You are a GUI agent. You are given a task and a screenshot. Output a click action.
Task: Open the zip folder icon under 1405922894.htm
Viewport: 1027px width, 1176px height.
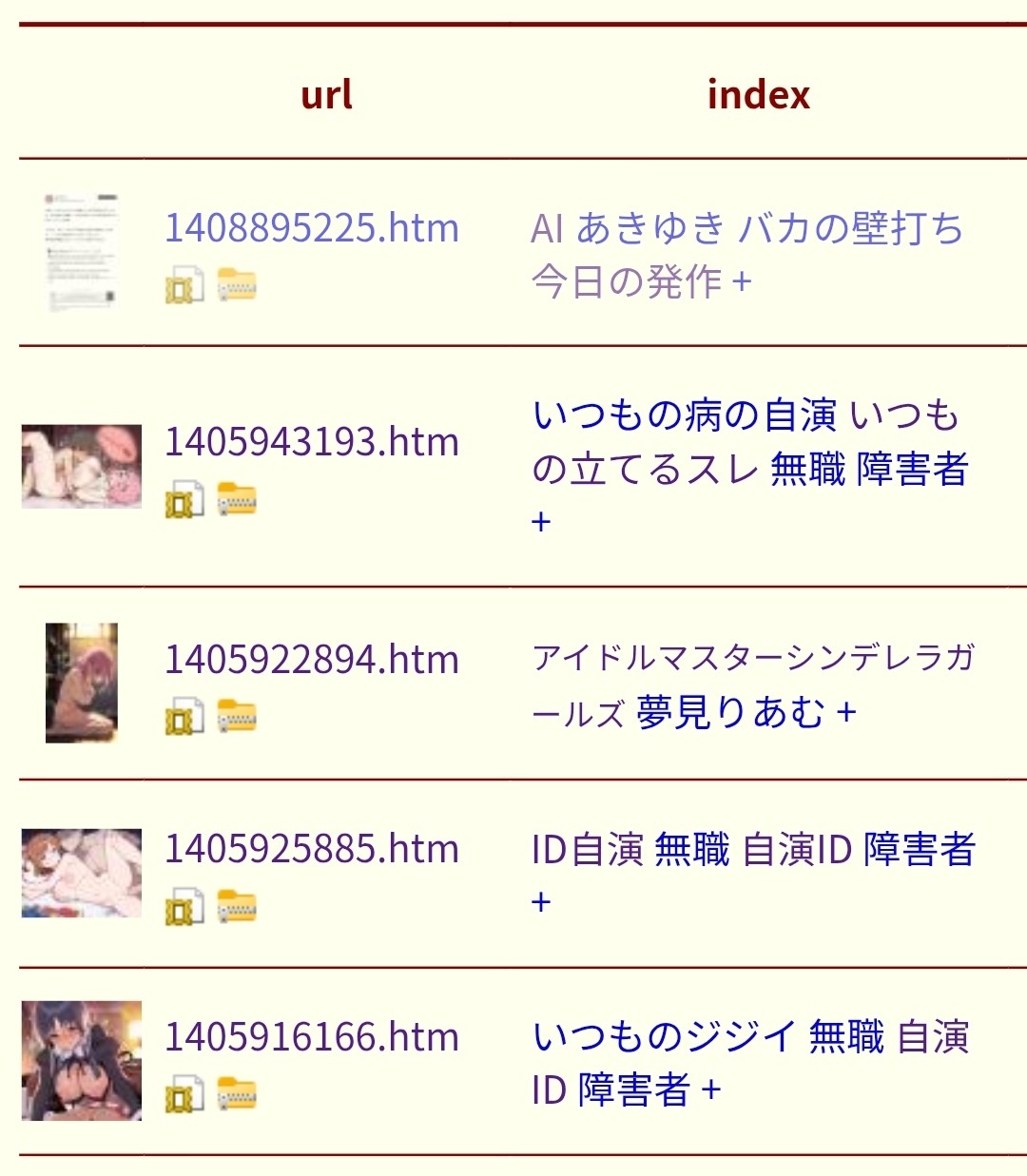tap(237, 716)
